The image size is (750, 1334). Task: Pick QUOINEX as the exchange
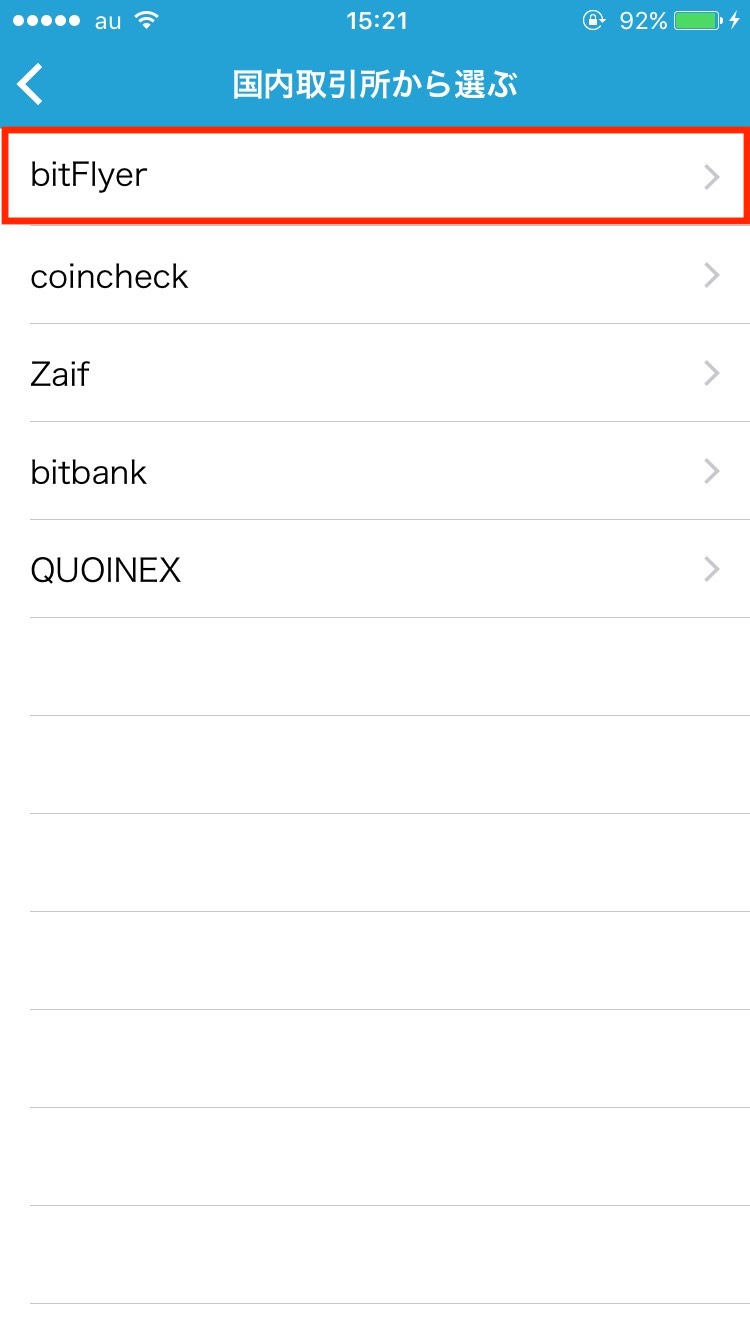tap(375, 569)
